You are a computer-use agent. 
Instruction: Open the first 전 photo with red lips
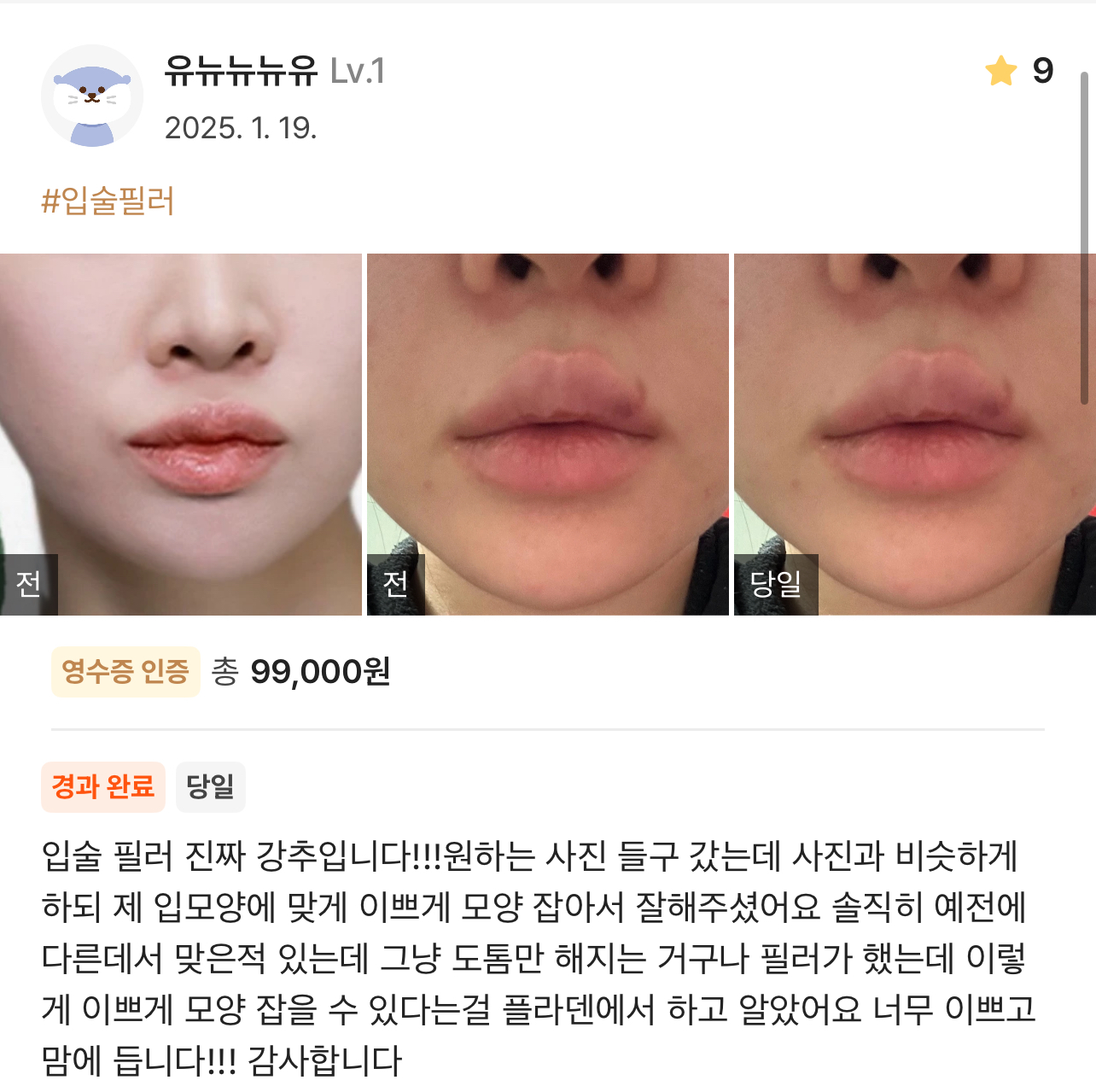click(x=181, y=434)
